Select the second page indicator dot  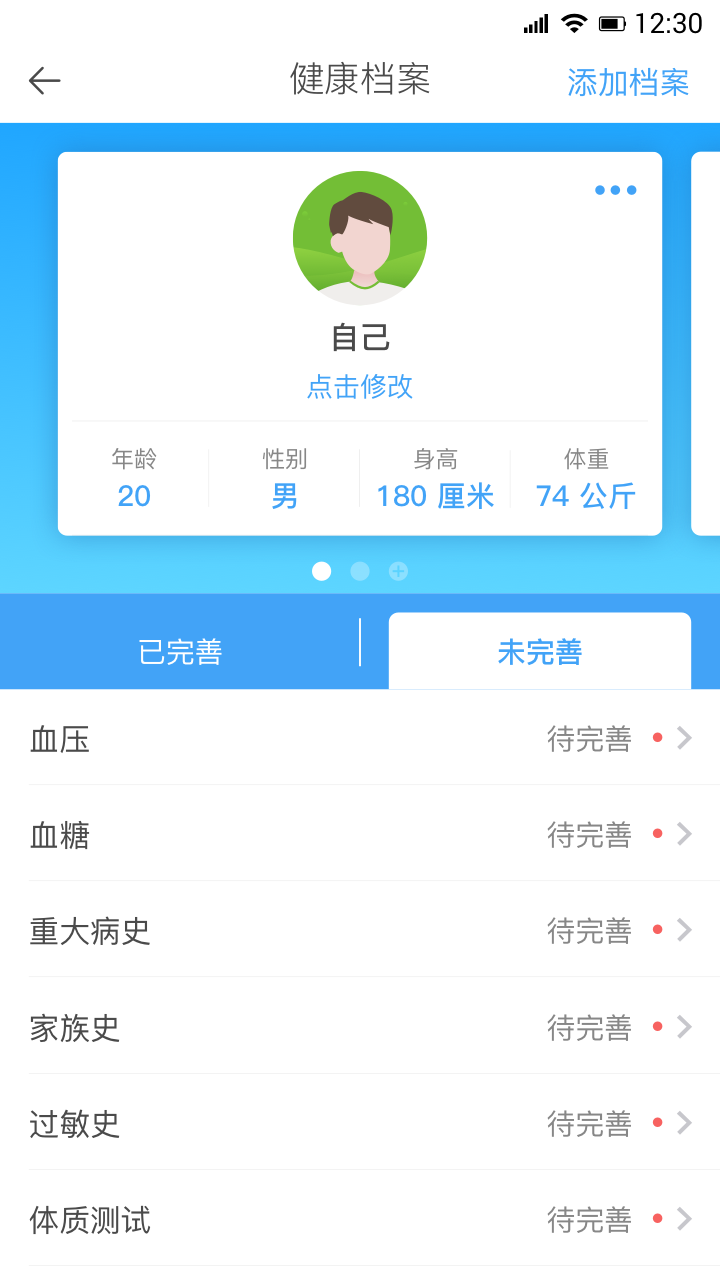tap(360, 571)
